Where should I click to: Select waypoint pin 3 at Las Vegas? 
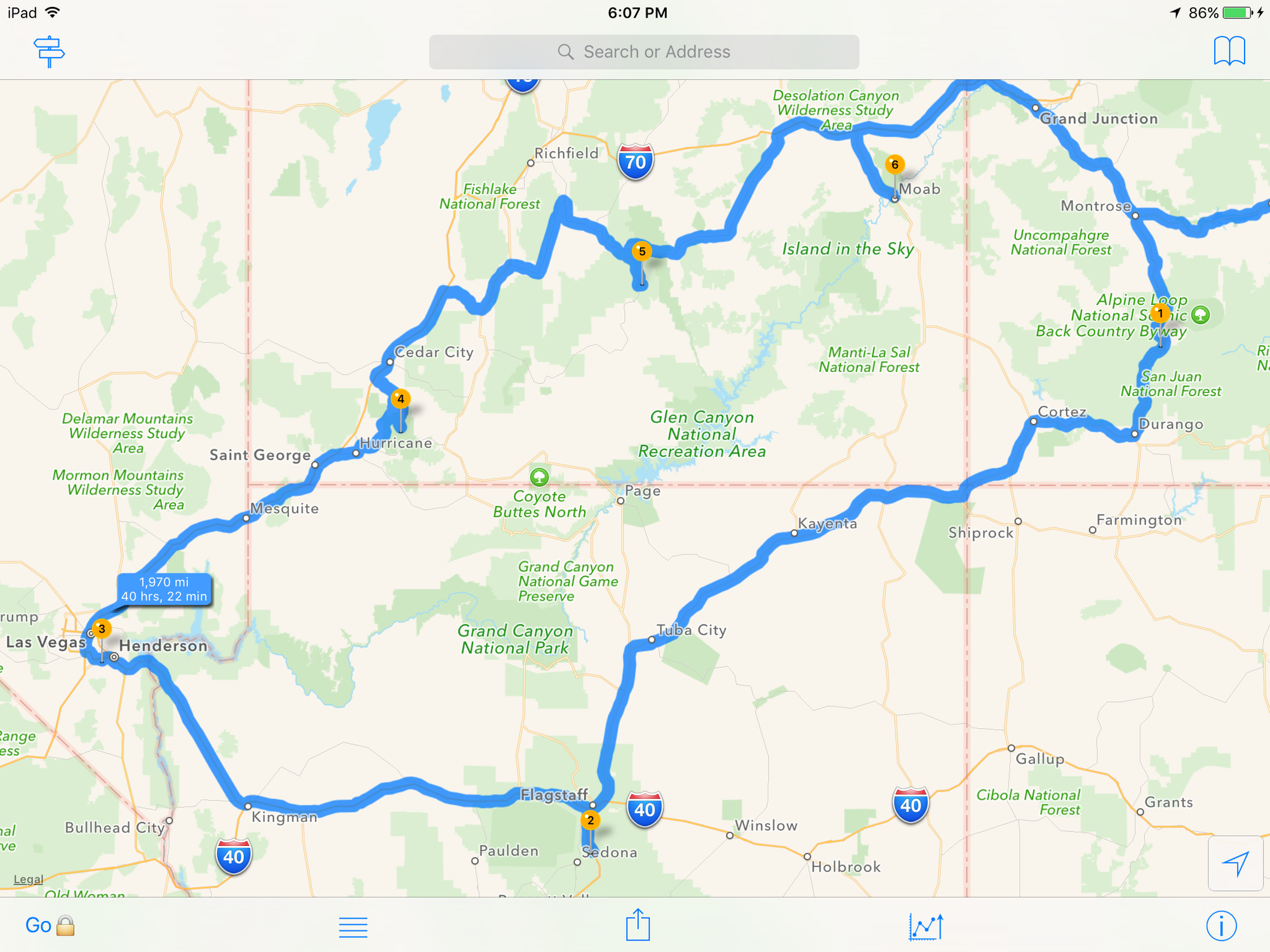click(102, 629)
